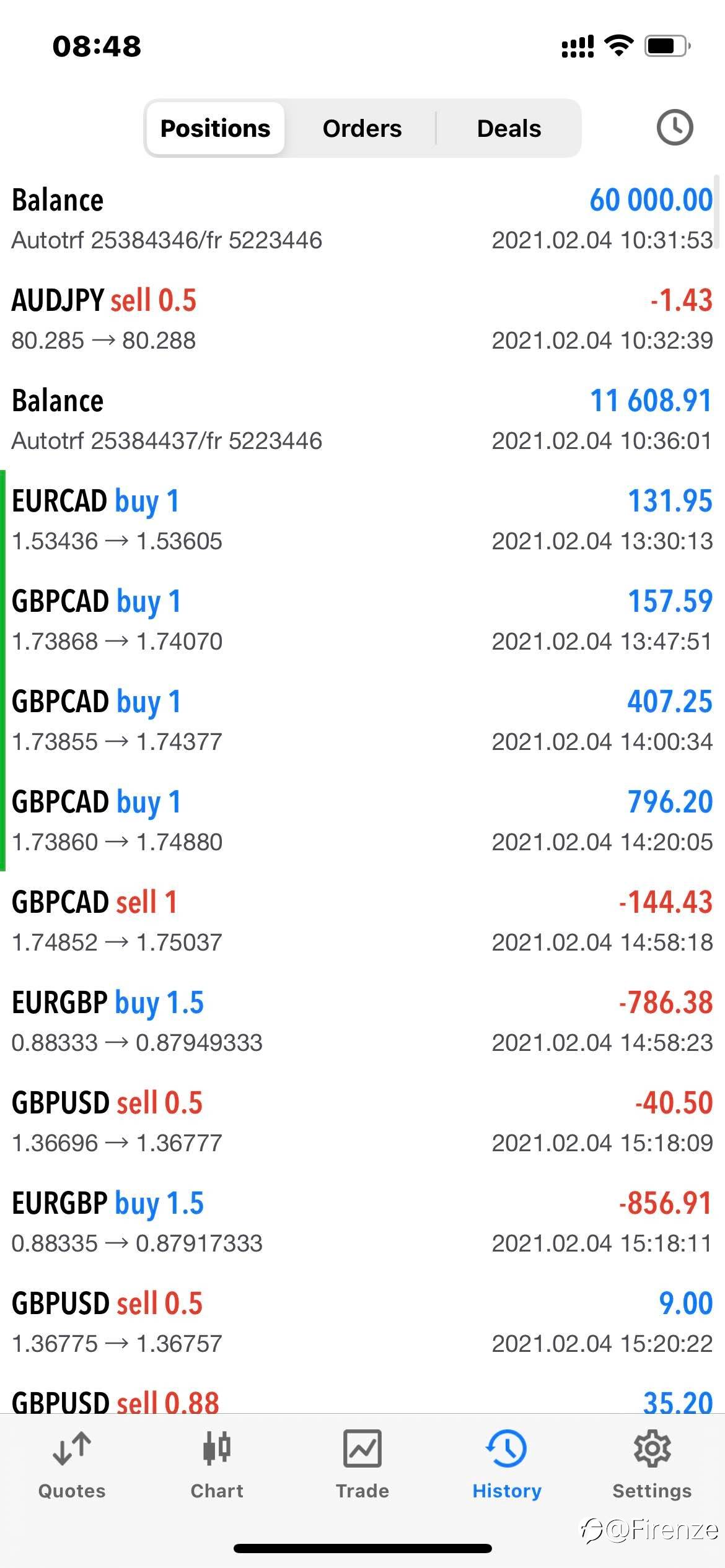
Task: Switch to the Orders tab
Action: click(362, 129)
